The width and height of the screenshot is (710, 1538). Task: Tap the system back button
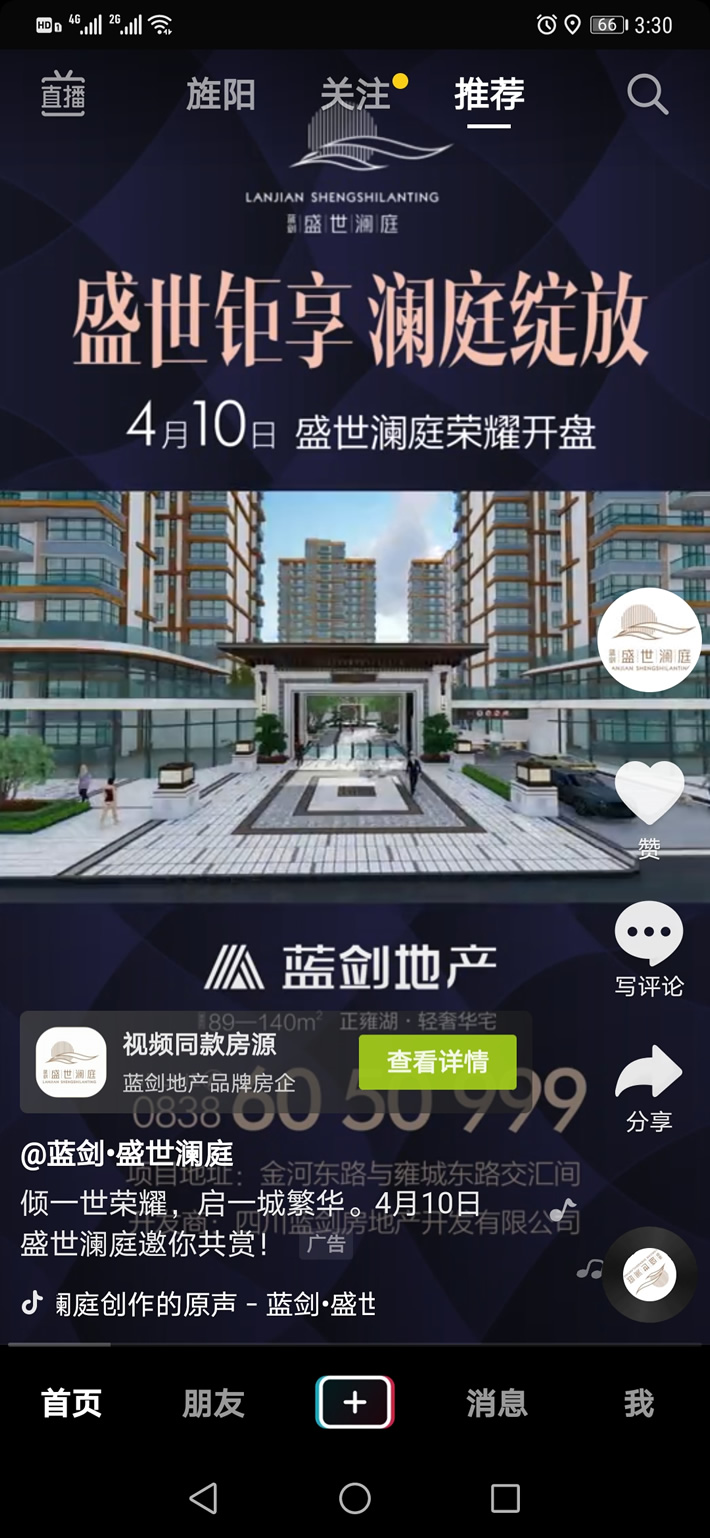click(204, 1497)
